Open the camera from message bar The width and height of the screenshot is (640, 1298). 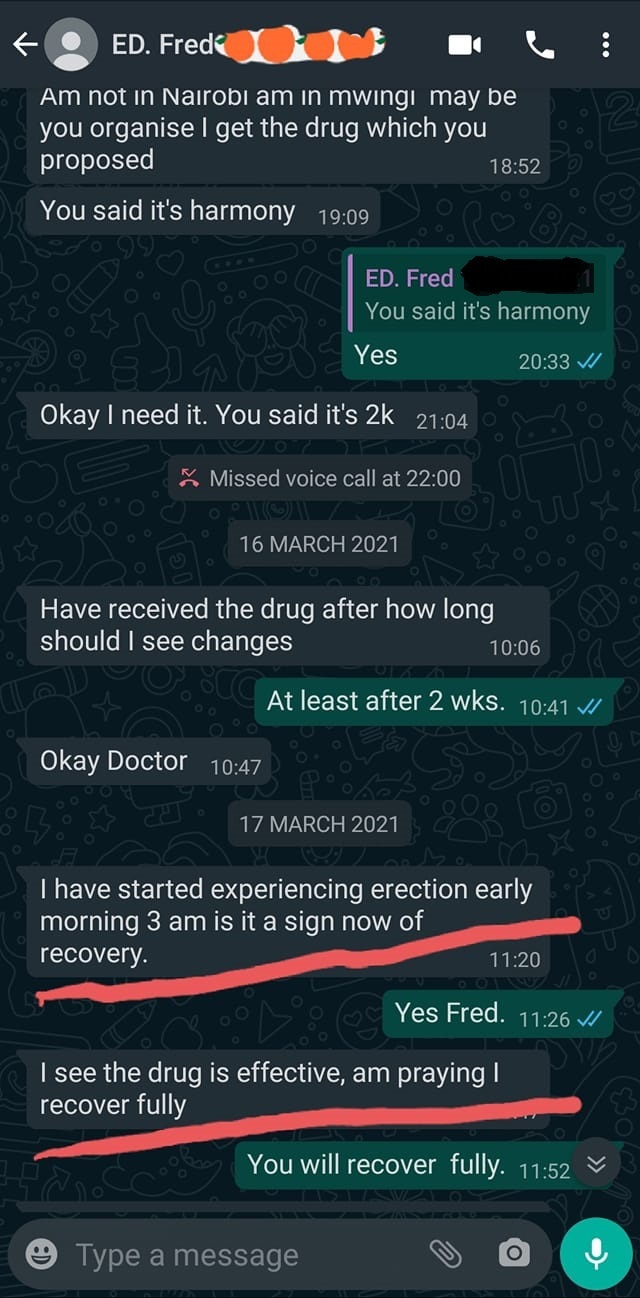tap(514, 1253)
